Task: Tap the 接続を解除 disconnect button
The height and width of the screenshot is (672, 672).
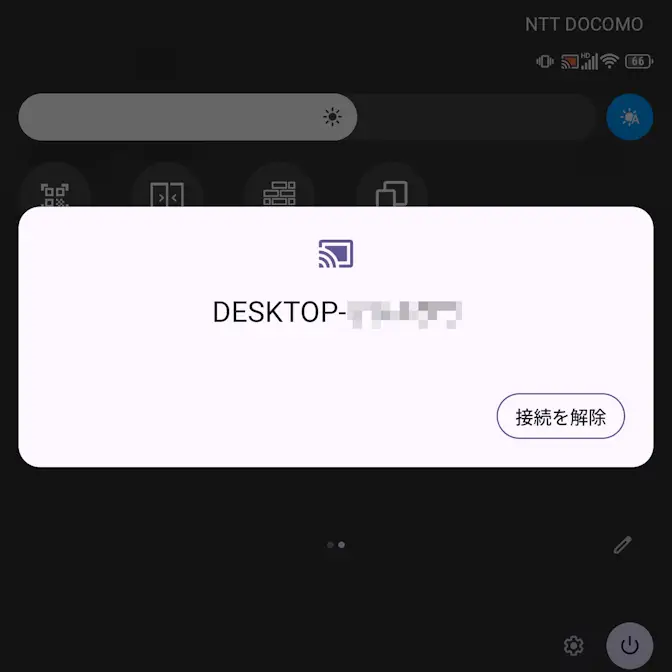Action: point(560,417)
